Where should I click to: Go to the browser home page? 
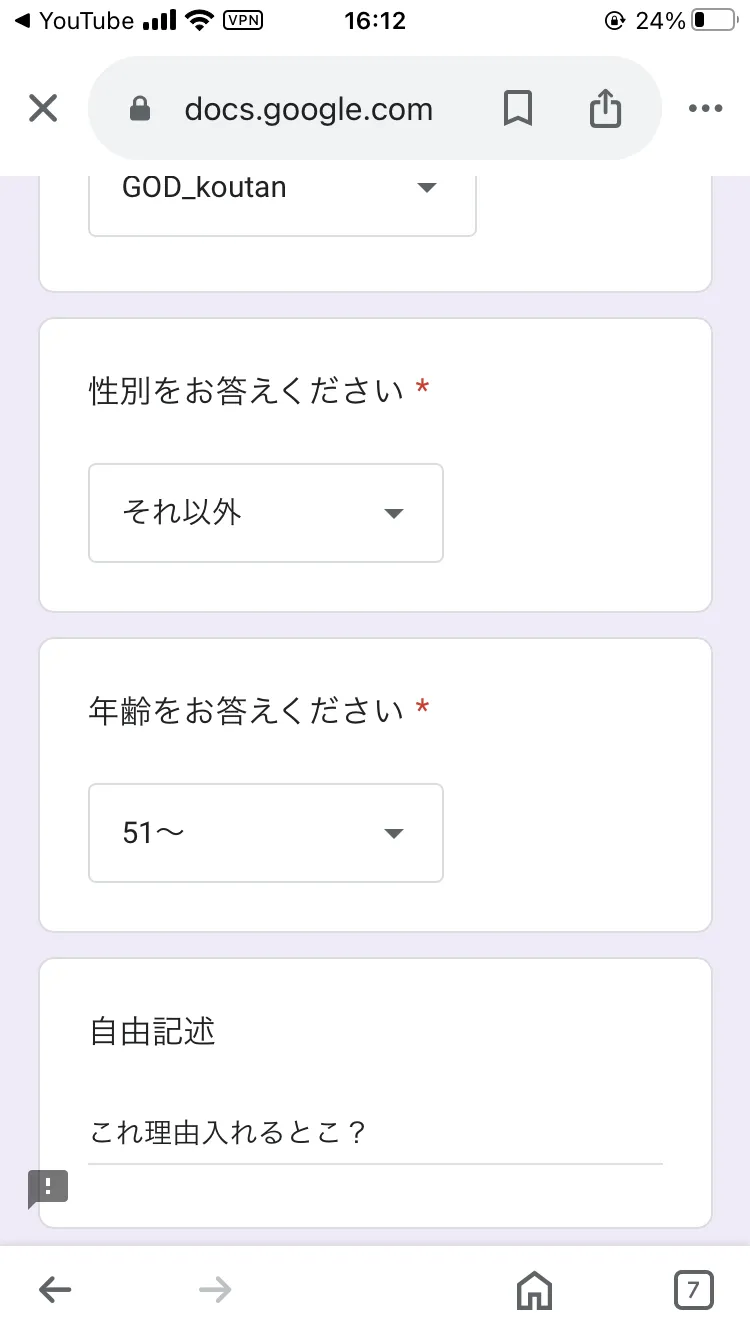click(534, 1290)
